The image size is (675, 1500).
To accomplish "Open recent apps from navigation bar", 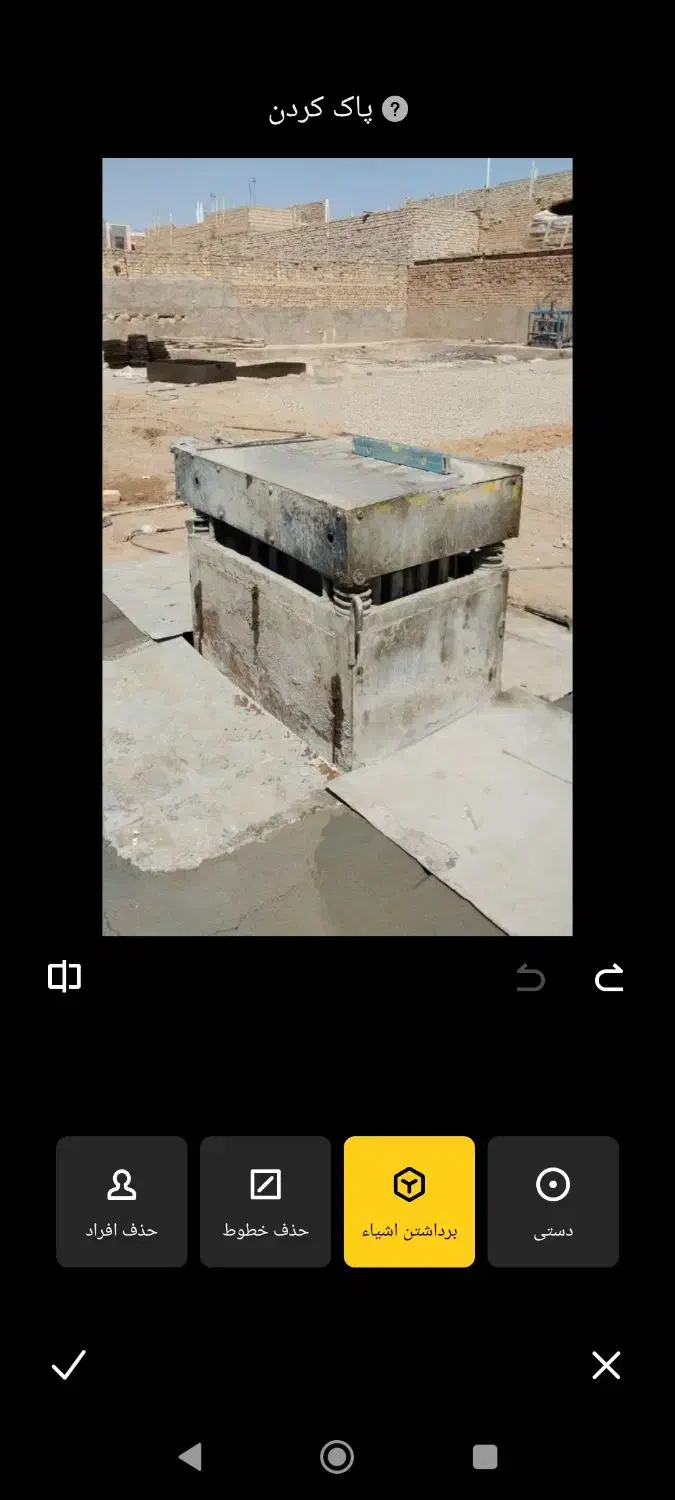I will click(x=485, y=1456).
